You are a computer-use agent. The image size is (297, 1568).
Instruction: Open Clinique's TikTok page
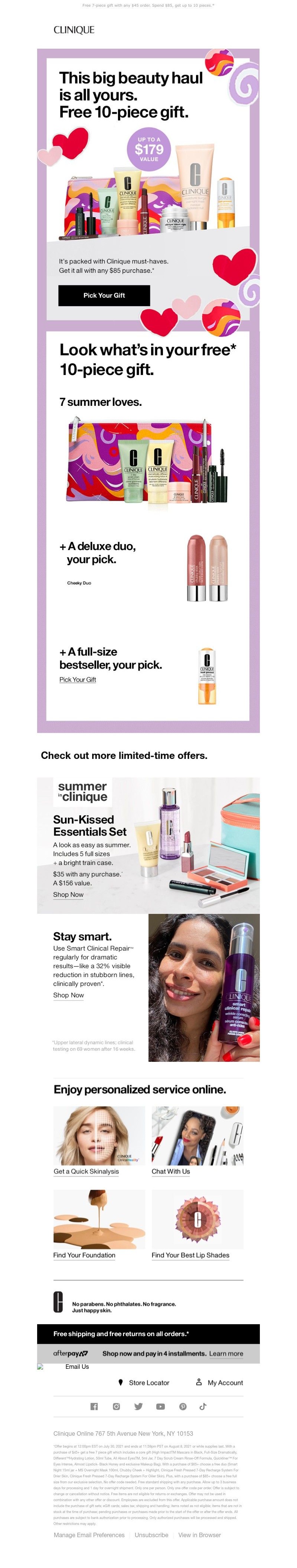tap(203, 1406)
